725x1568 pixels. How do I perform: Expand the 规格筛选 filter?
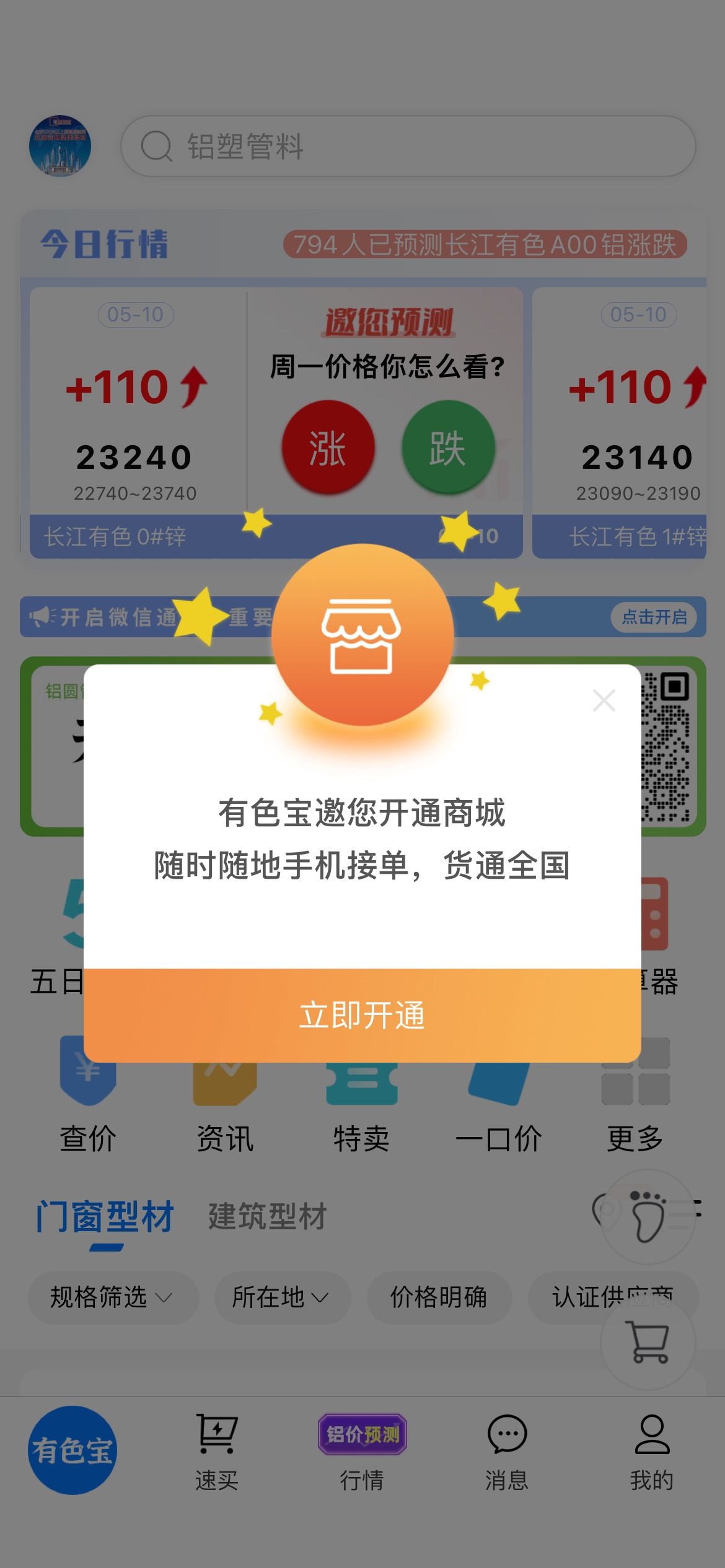pos(112,1297)
